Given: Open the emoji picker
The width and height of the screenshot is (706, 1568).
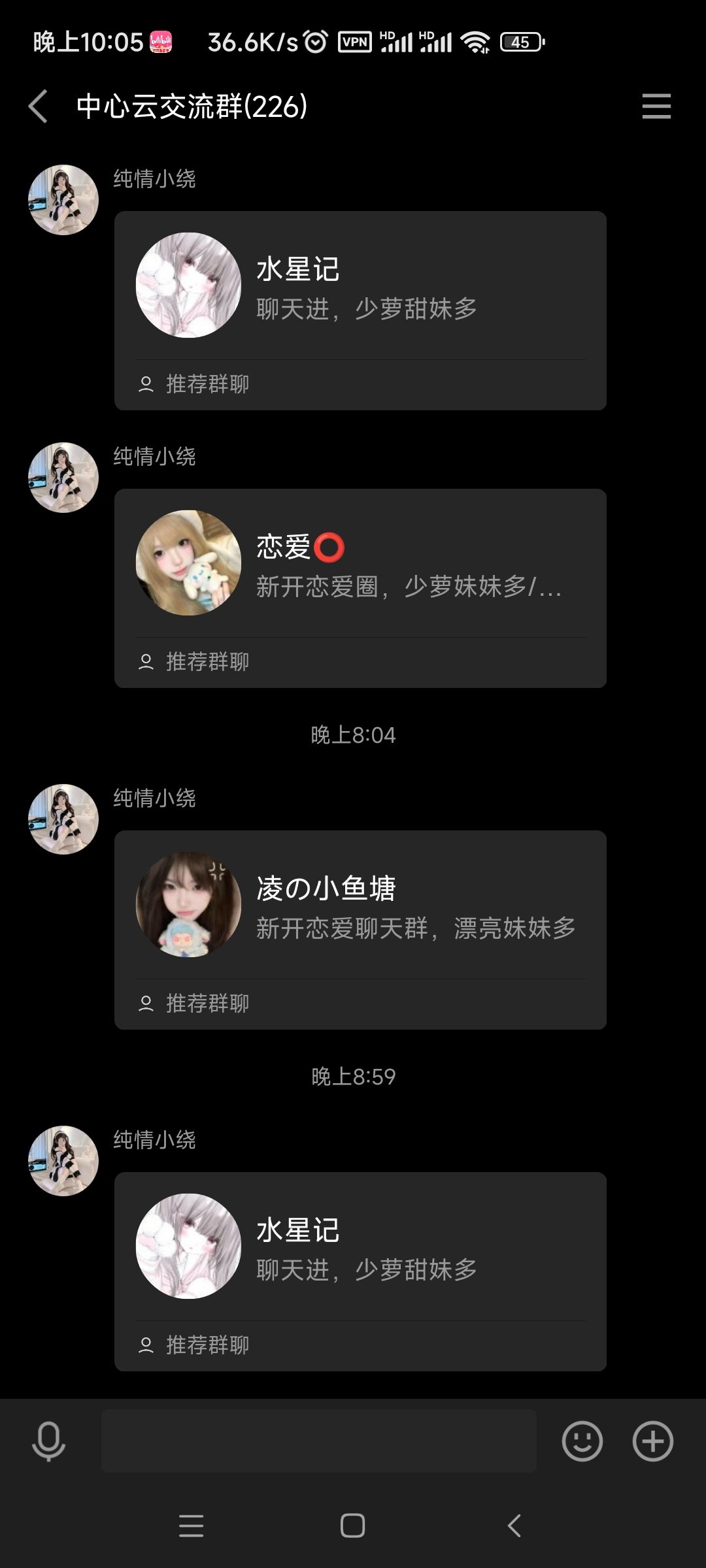Looking at the screenshot, I should click(x=582, y=1441).
